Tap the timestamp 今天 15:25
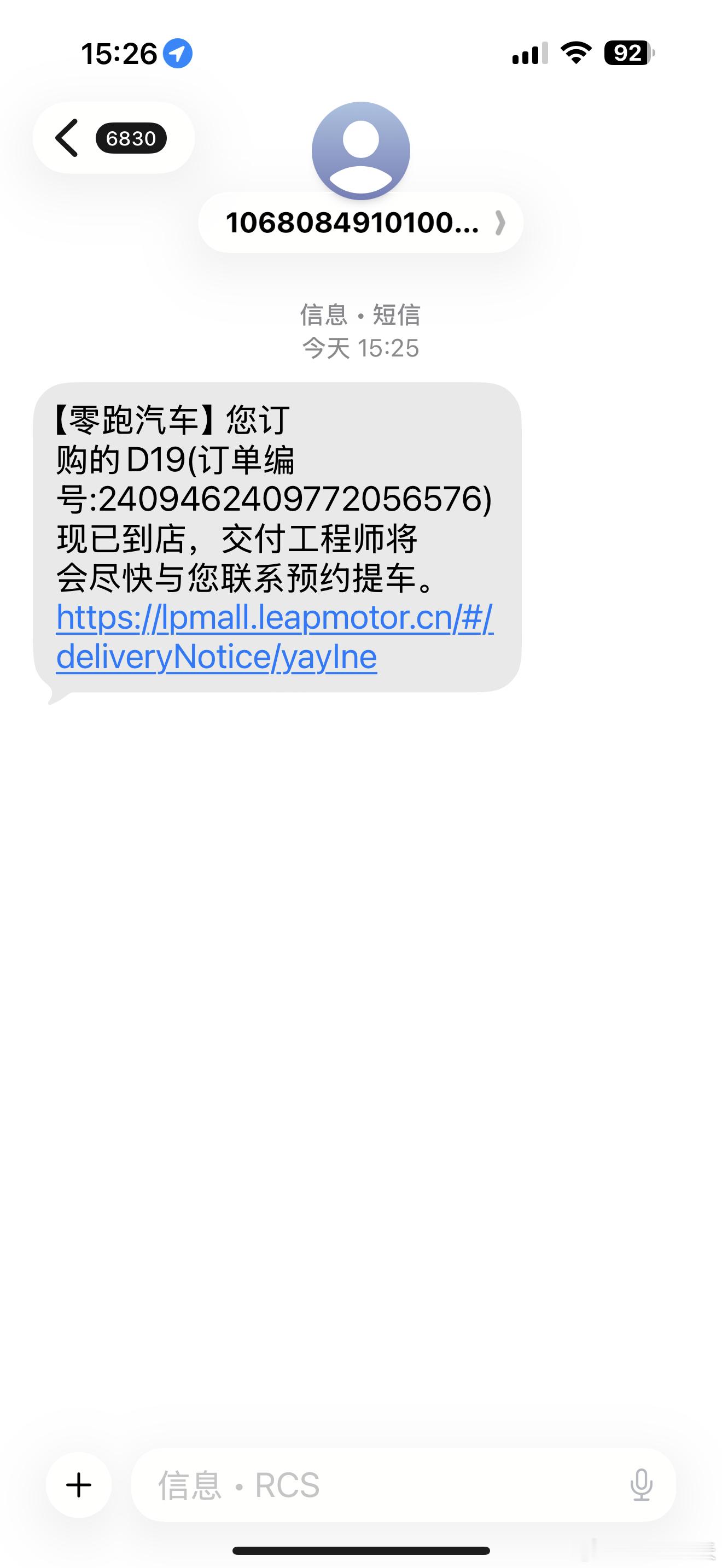Image resolution: width=722 pixels, height=1568 pixels. pos(360,348)
